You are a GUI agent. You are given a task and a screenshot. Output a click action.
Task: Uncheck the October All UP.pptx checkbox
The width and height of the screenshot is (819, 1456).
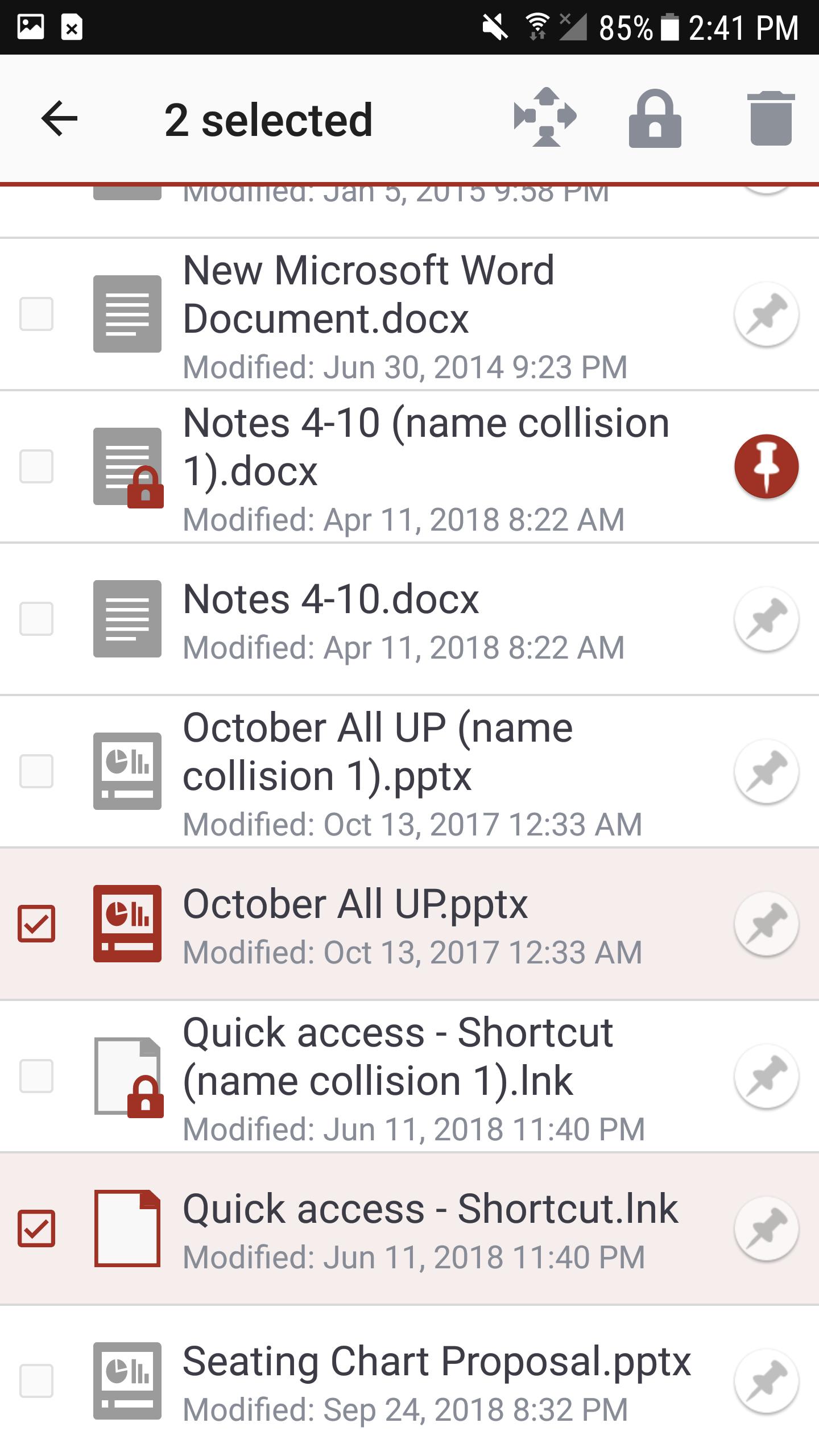(x=36, y=924)
